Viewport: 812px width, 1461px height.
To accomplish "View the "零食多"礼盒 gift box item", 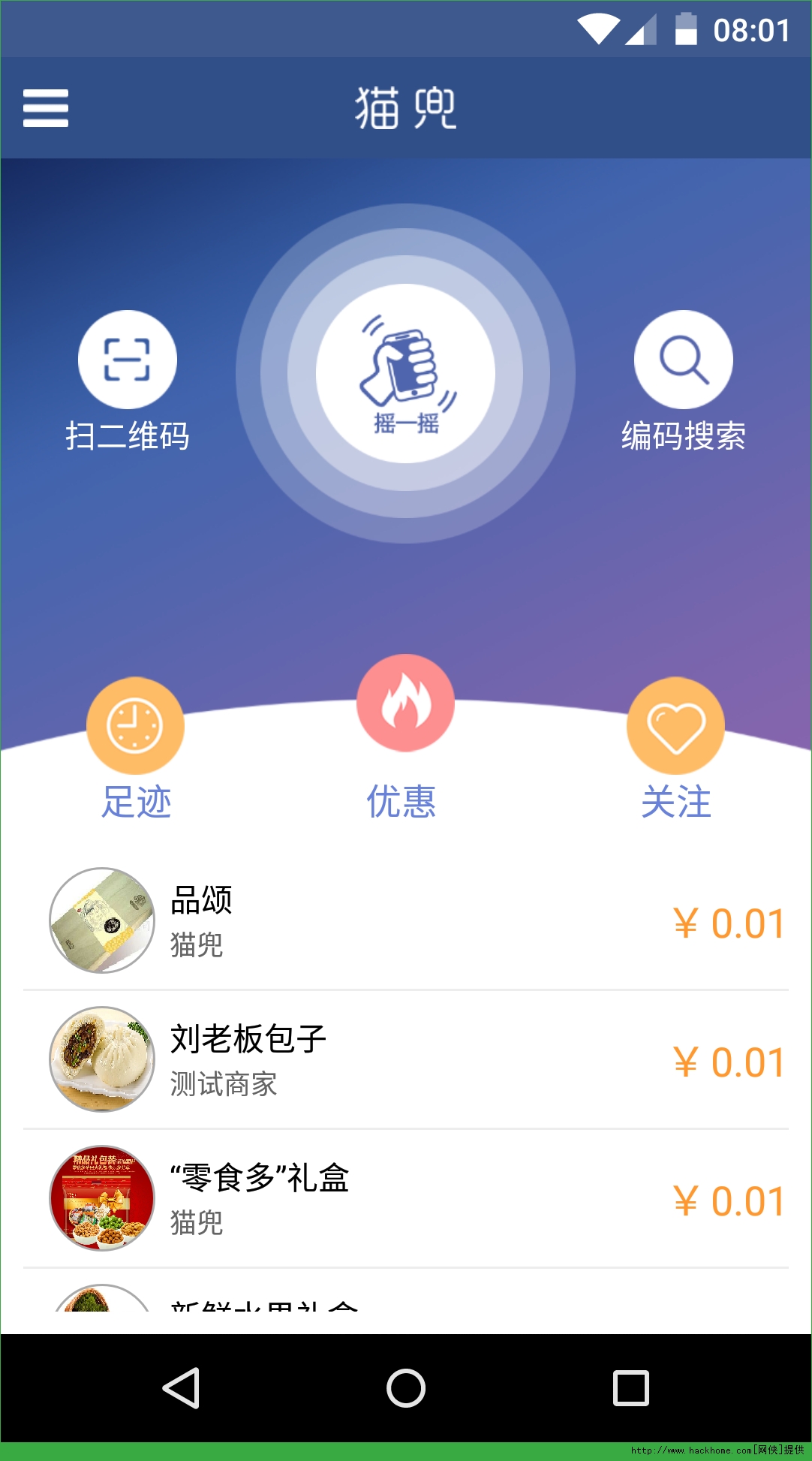I will point(405,1199).
